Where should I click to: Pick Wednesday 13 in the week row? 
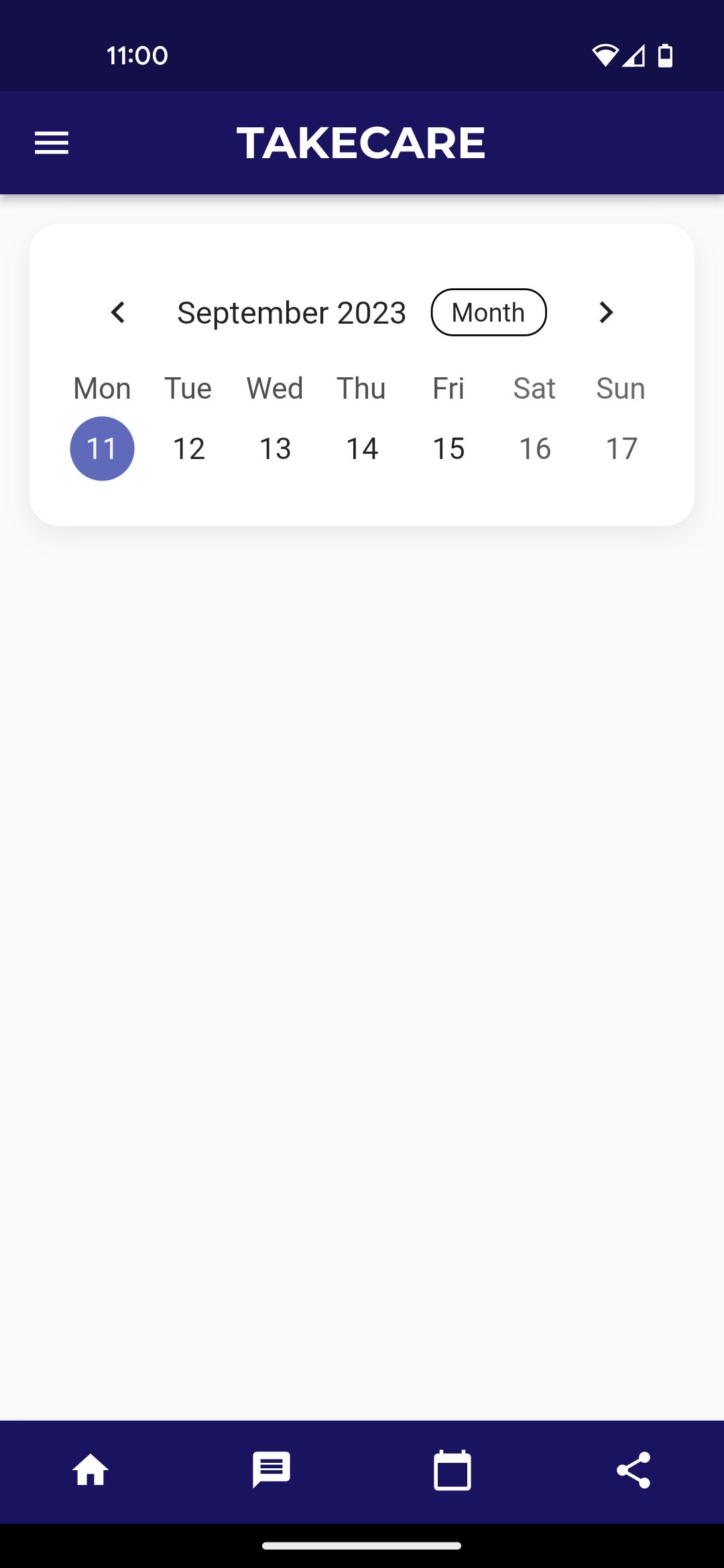(275, 448)
